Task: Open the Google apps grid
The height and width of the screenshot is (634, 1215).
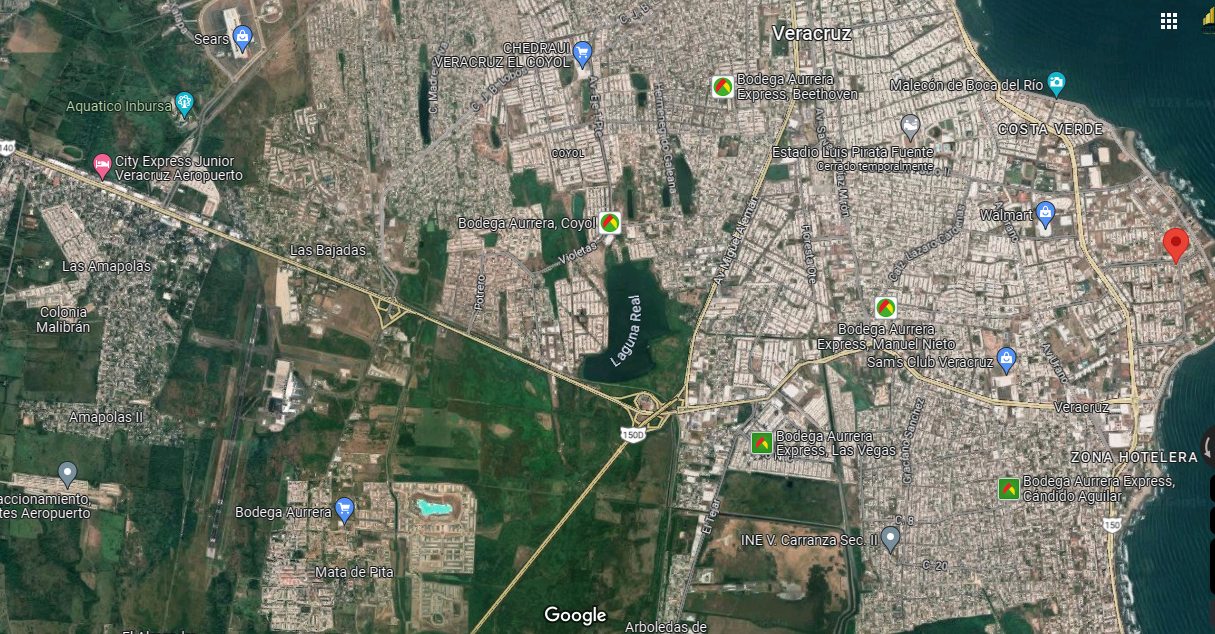Action: [1168, 21]
